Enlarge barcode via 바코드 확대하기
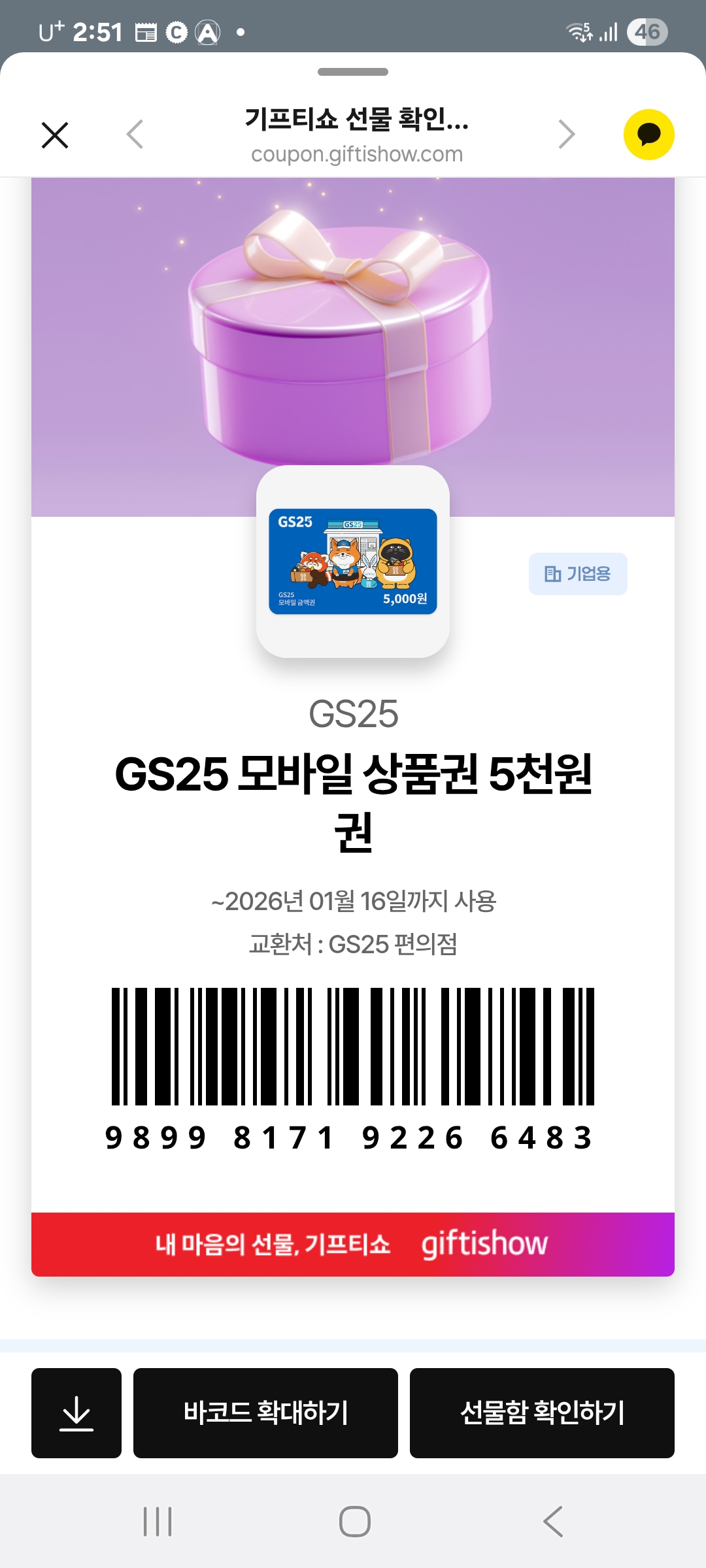This screenshot has height=1568, width=706. 265,1413
